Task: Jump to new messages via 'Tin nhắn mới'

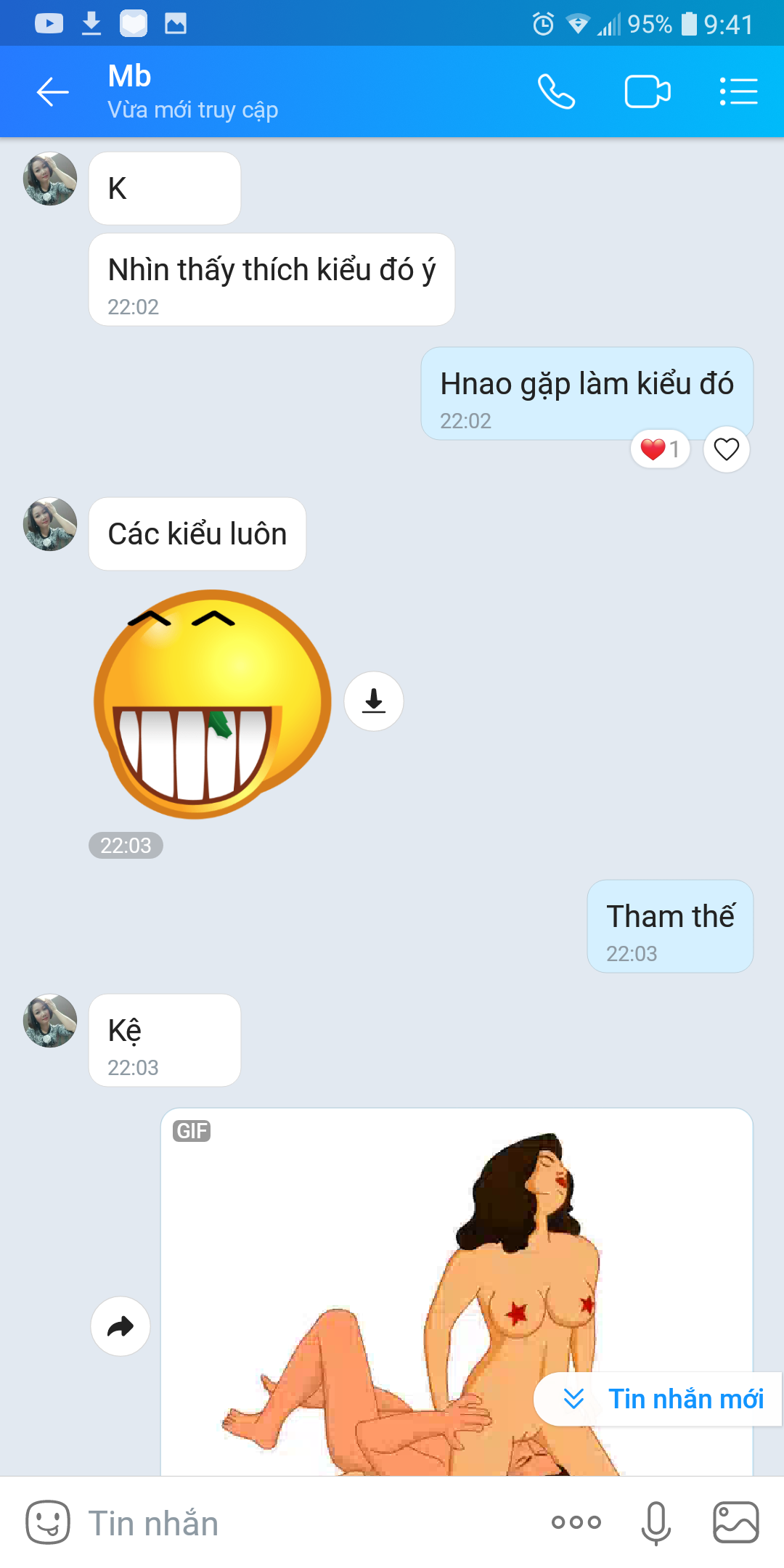Action: 661,1399
